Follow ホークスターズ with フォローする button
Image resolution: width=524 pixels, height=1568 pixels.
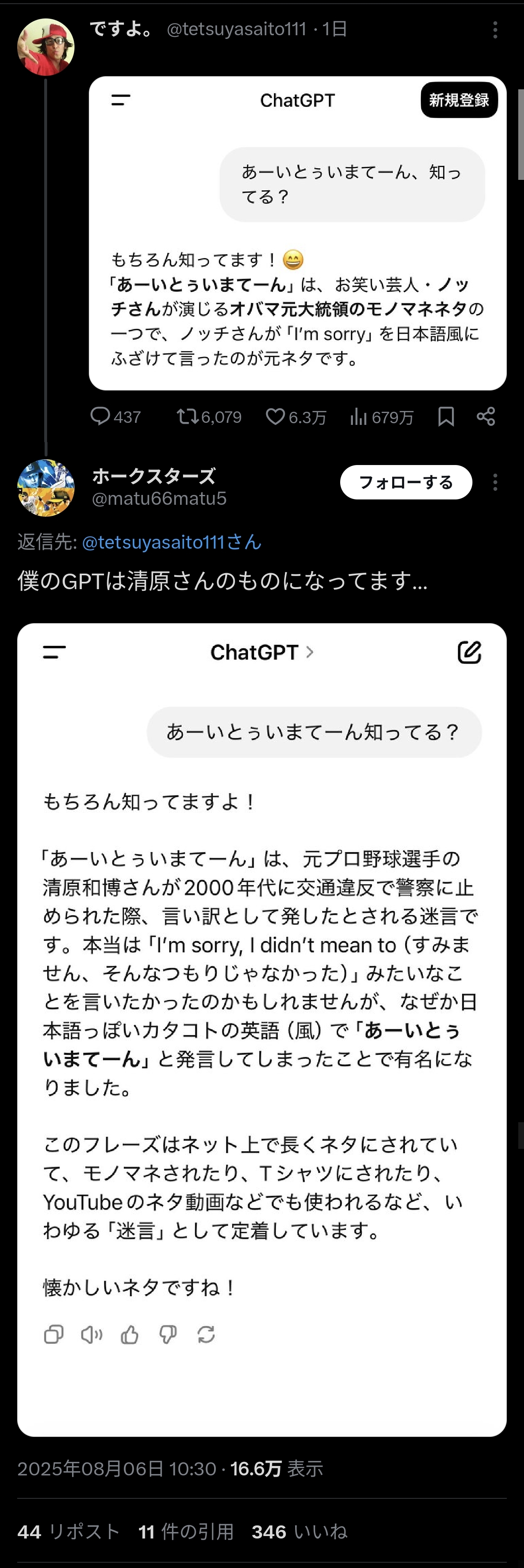click(x=405, y=482)
